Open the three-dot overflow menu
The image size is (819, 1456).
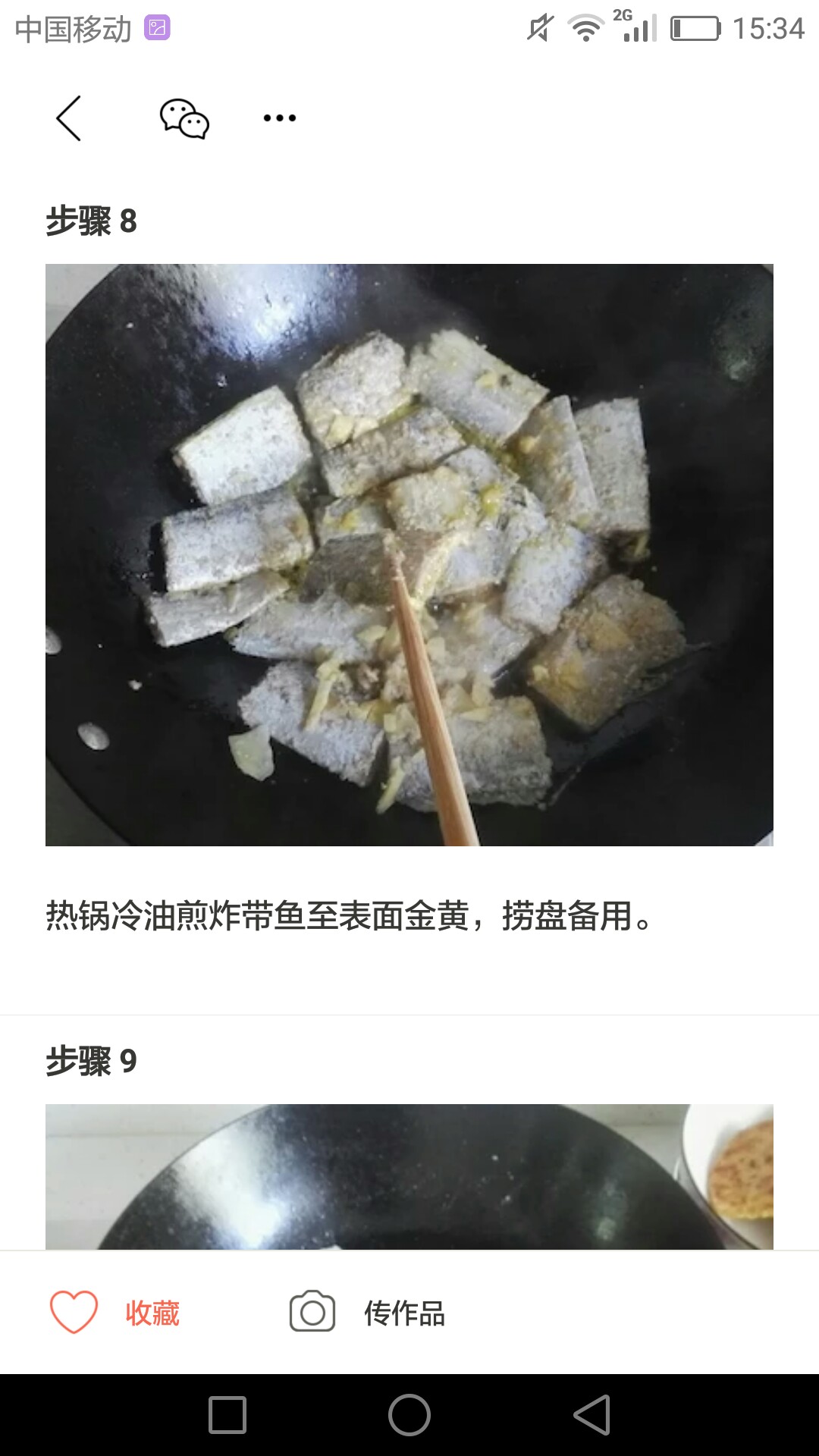pyautogui.click(x=280, y=118)
